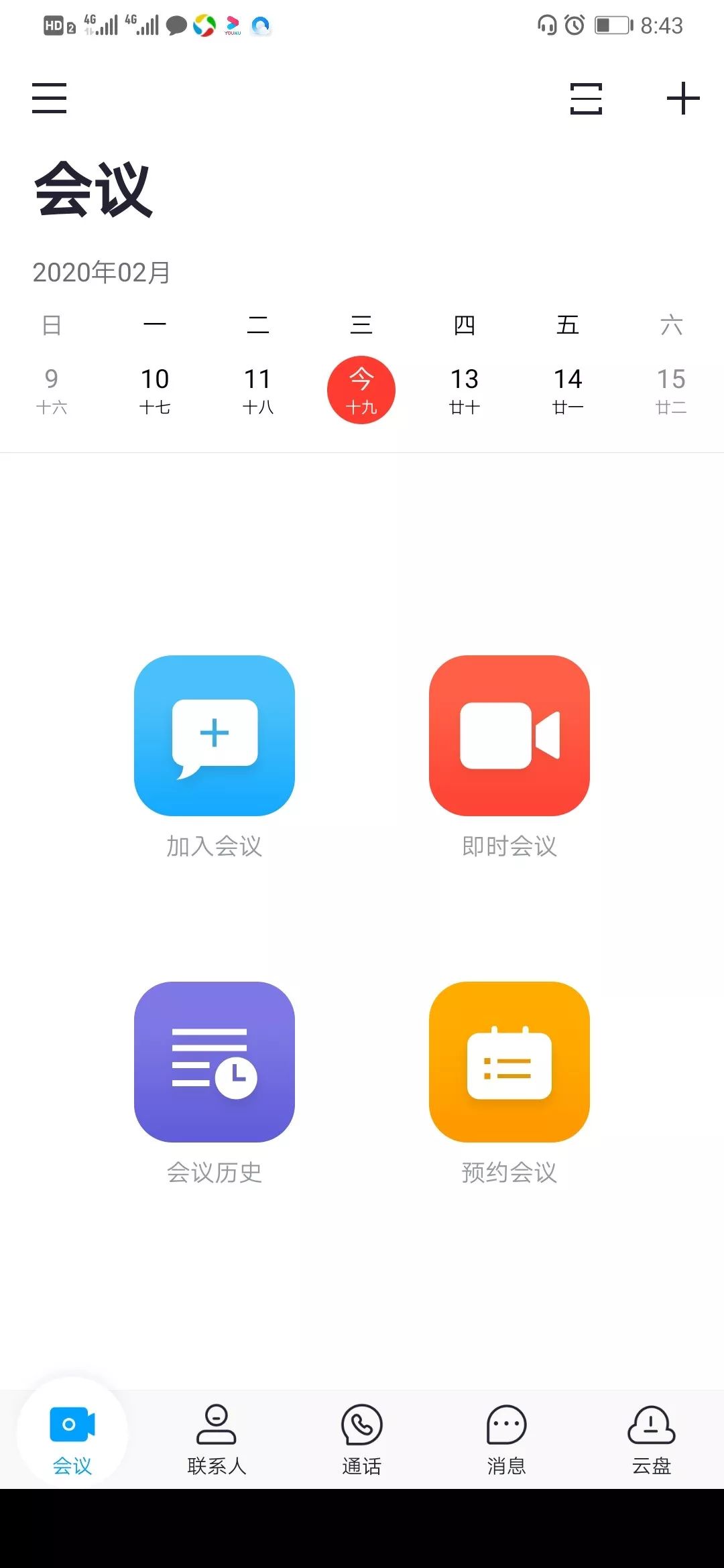724x1568 pixels.
Task: Select February 14 in the calendar
Action: pyautogui.click(x=568, y=389)
